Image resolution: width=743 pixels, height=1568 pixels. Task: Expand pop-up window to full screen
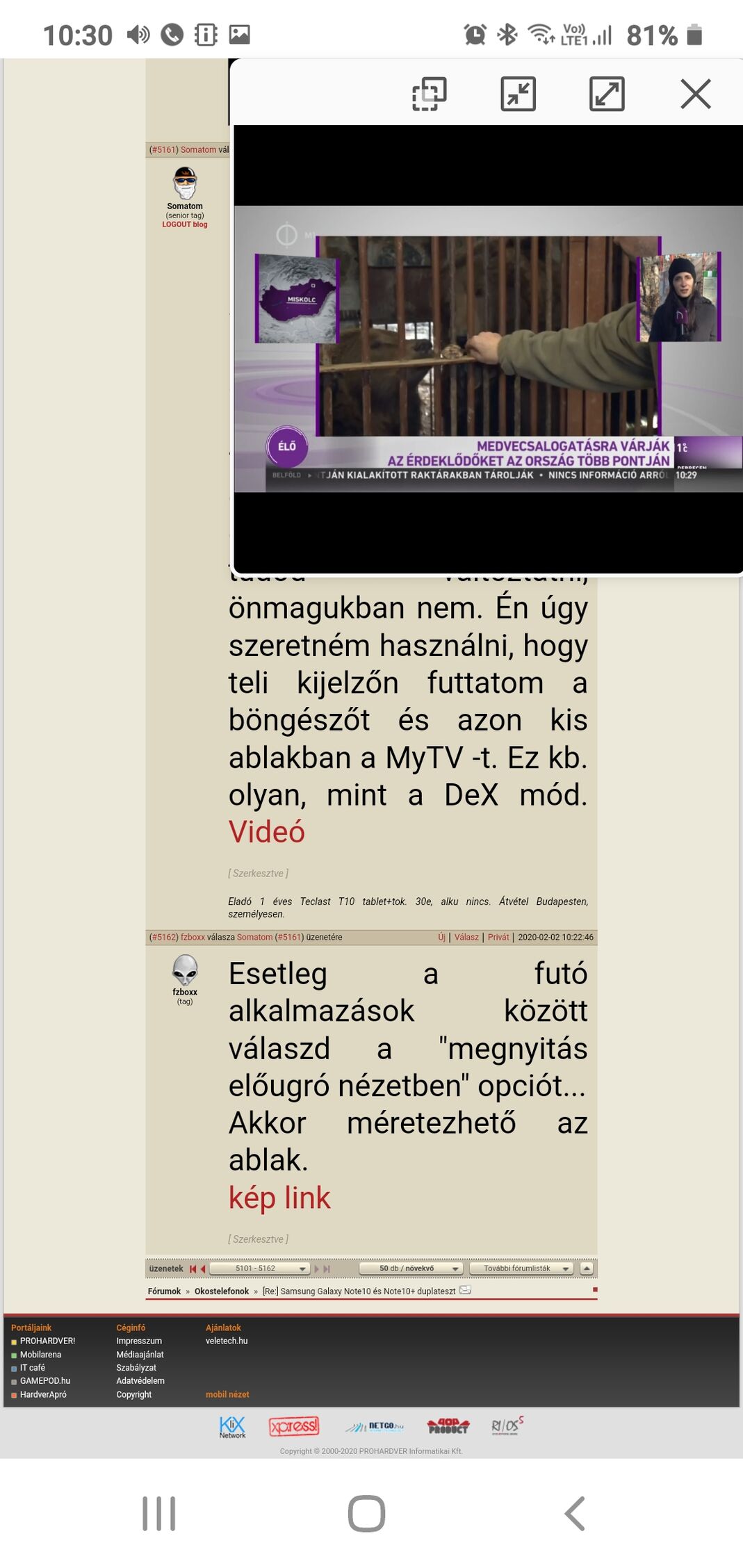[607, 94]
